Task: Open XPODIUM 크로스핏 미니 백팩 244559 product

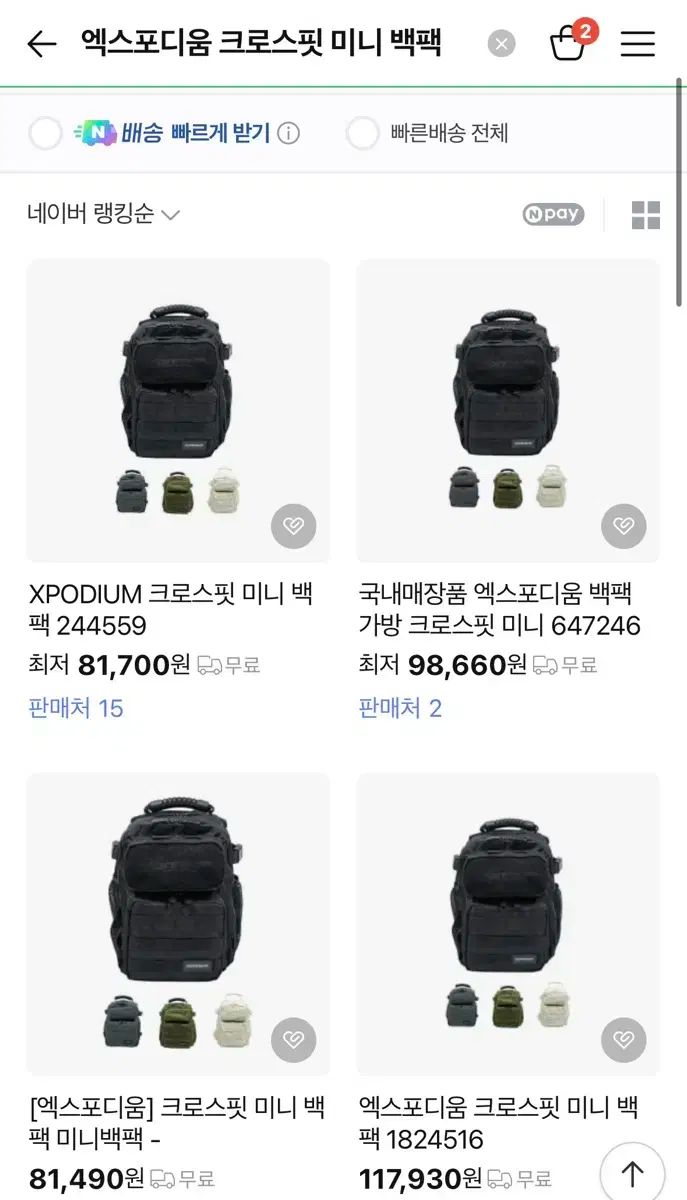Action: (x=178, y=410)
